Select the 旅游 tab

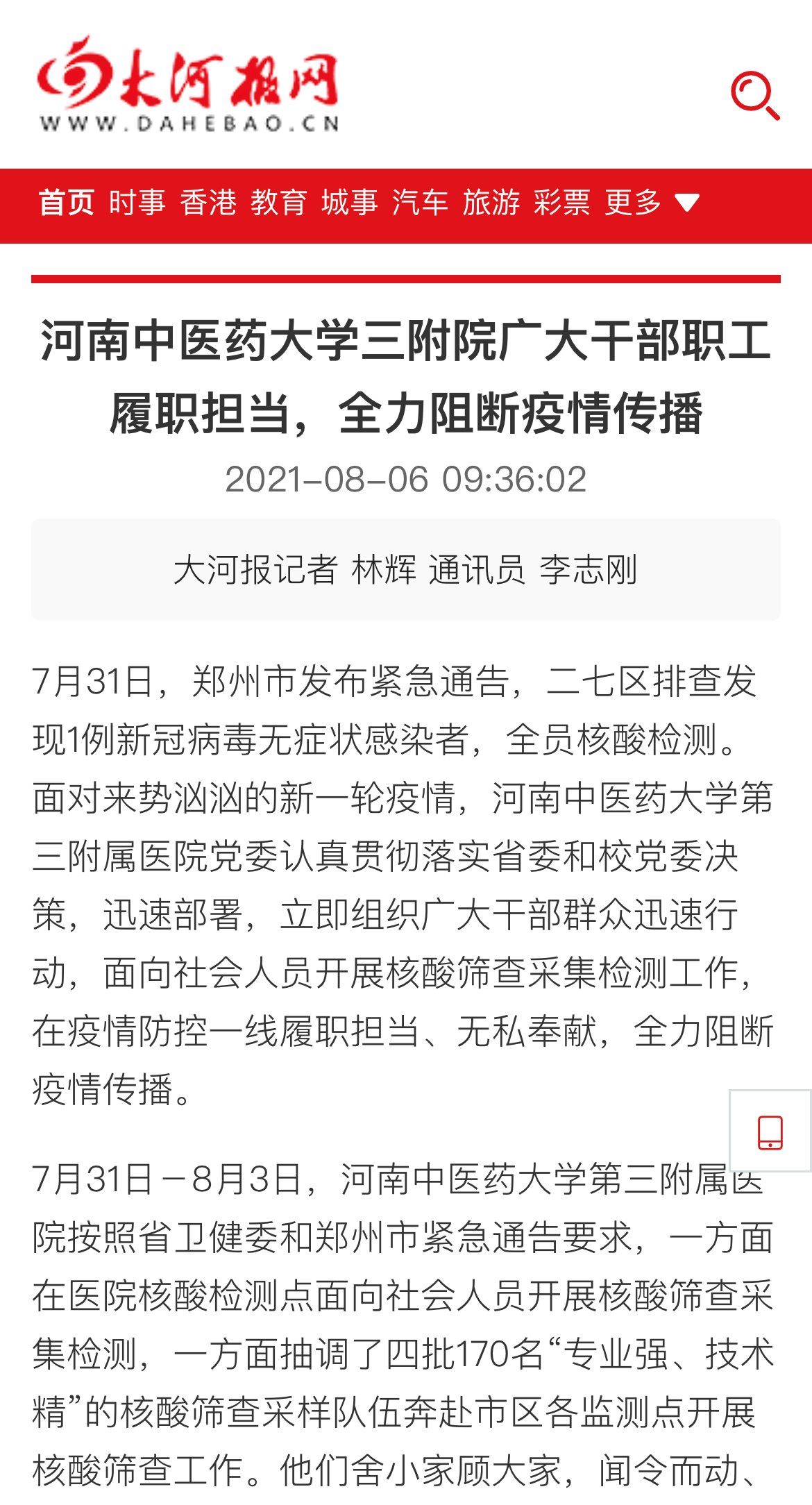[491, 203]
